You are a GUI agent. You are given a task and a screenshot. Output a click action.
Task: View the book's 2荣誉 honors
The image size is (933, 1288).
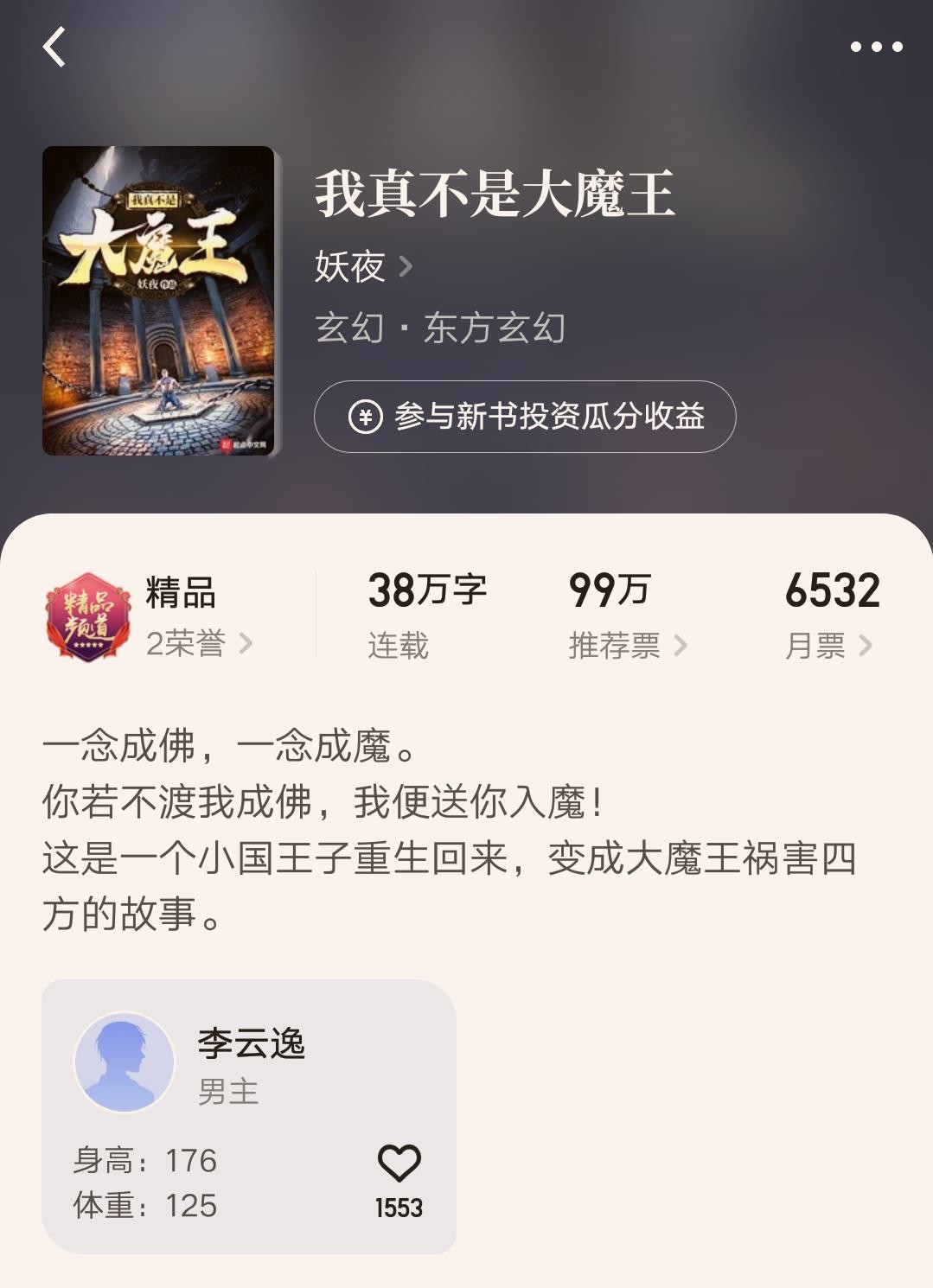(x=198, y=643)
